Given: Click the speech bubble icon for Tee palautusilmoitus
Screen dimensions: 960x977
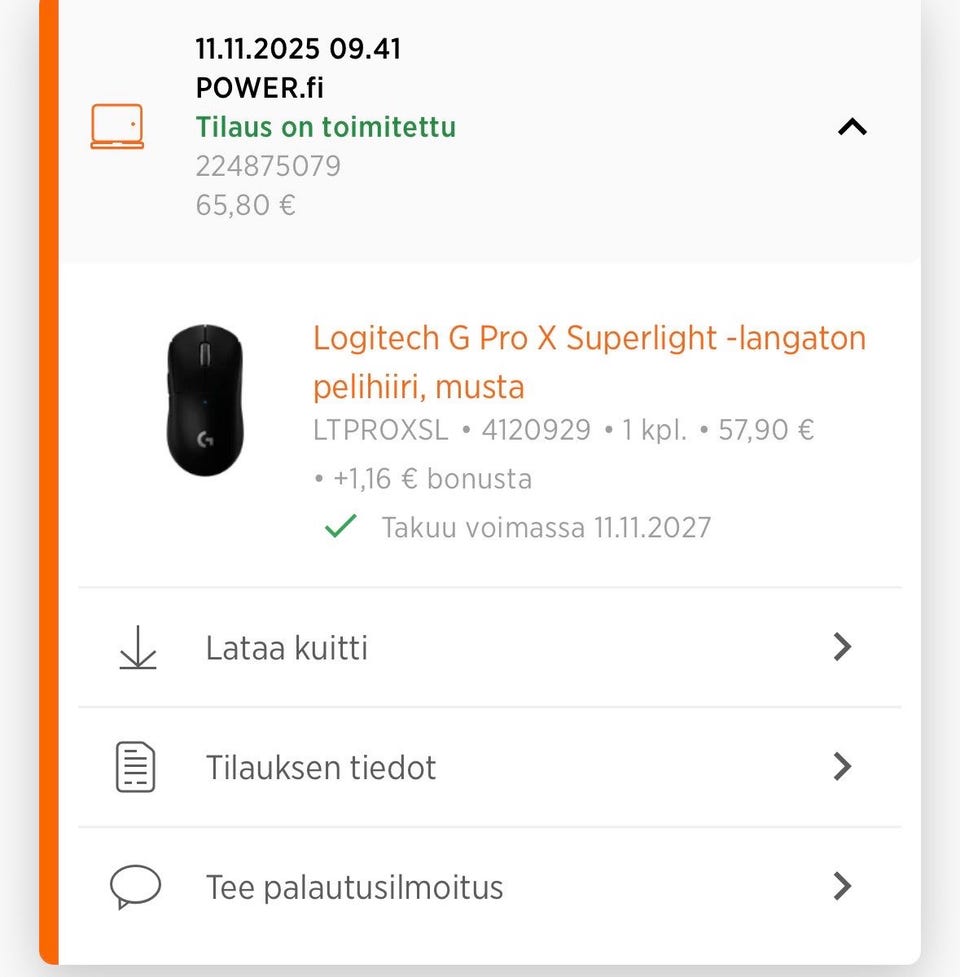Looking at the screenshot, I should (x=137, y=887).
